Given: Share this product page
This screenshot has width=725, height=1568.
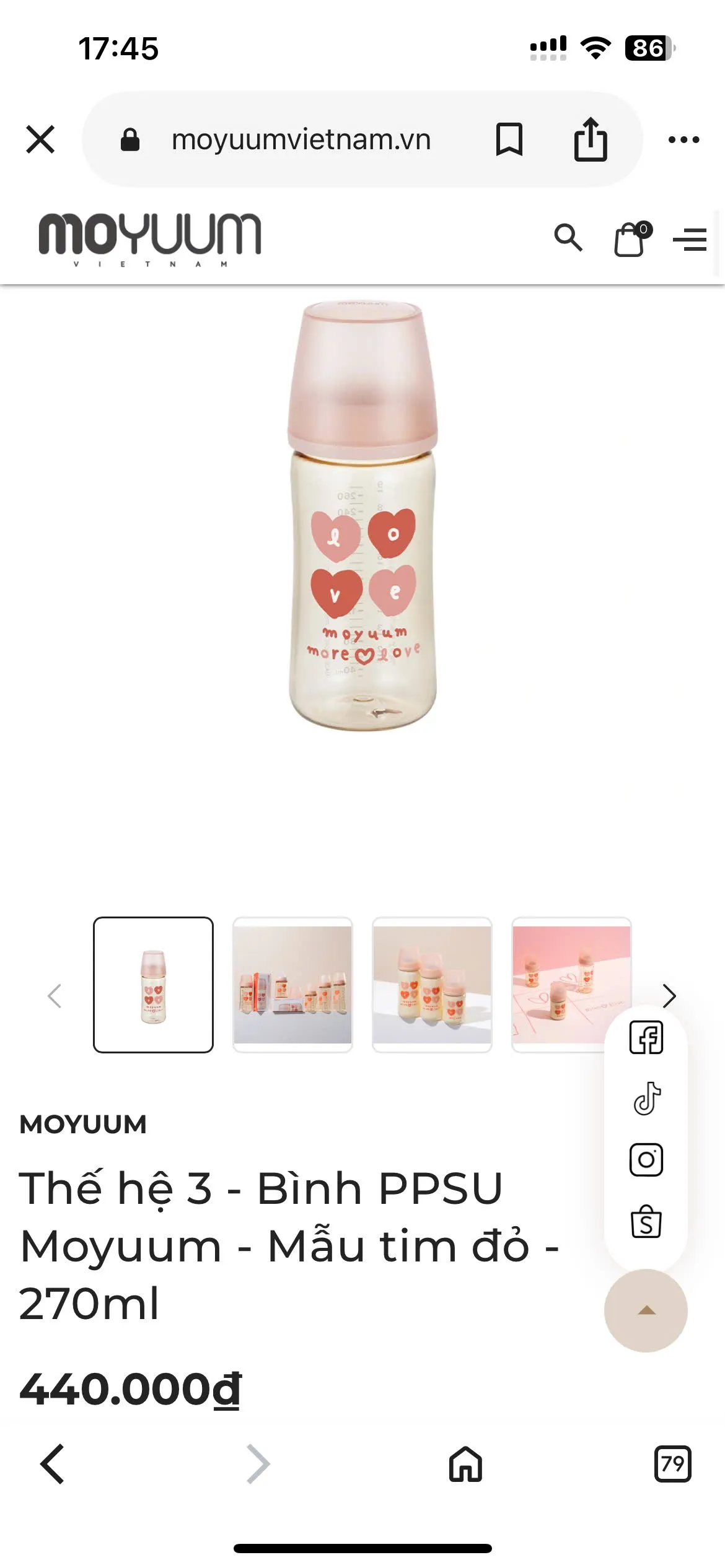Looking at the screenshot, I should tap(590, 139).
